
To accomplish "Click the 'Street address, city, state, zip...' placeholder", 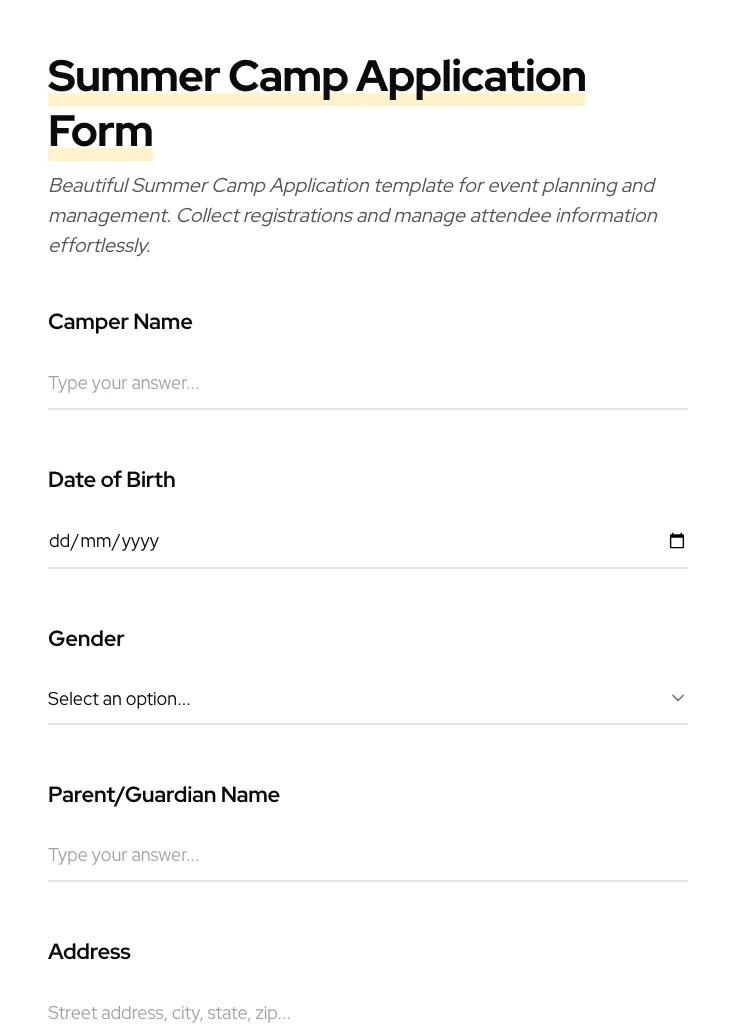I will coord(169,1012).
